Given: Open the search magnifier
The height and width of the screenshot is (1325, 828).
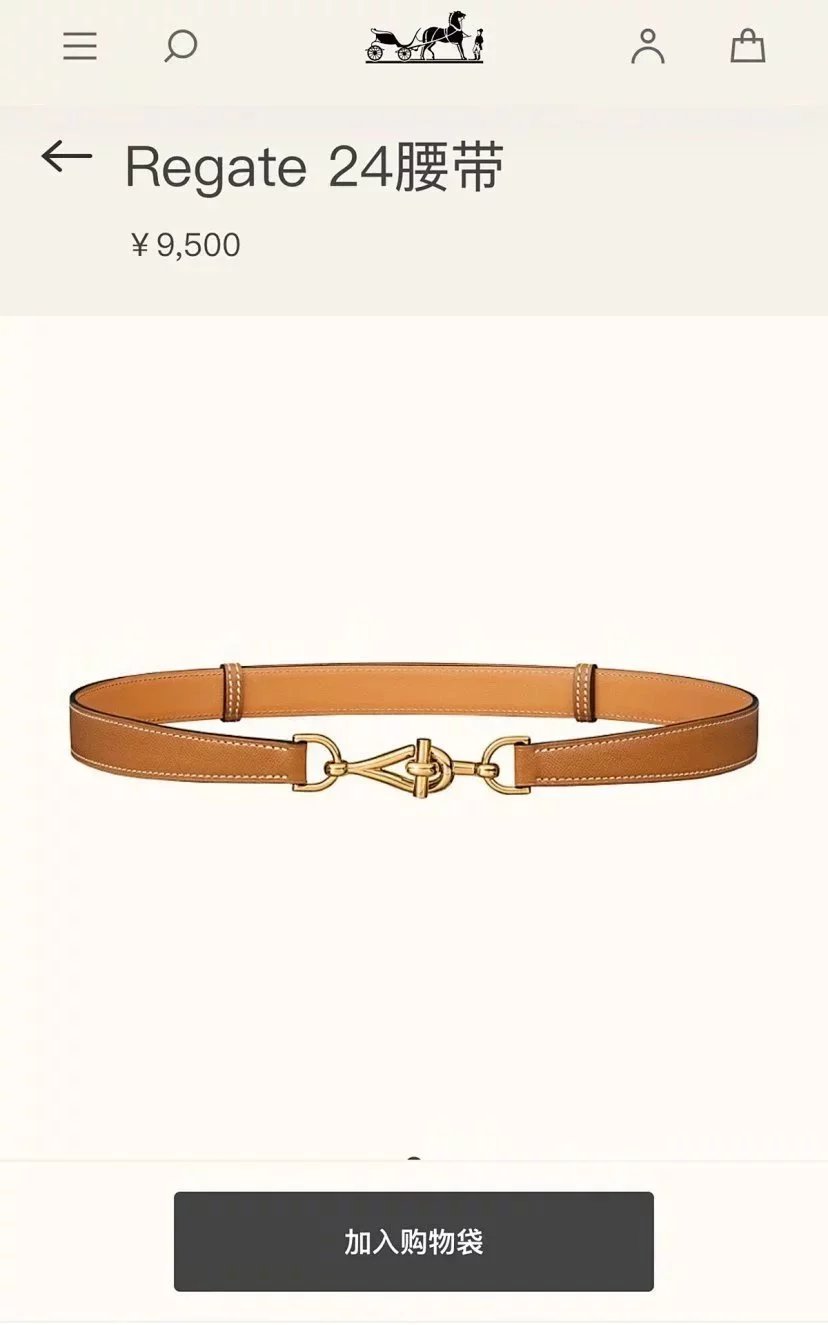Looking at the screenshot, I should 180,46.
